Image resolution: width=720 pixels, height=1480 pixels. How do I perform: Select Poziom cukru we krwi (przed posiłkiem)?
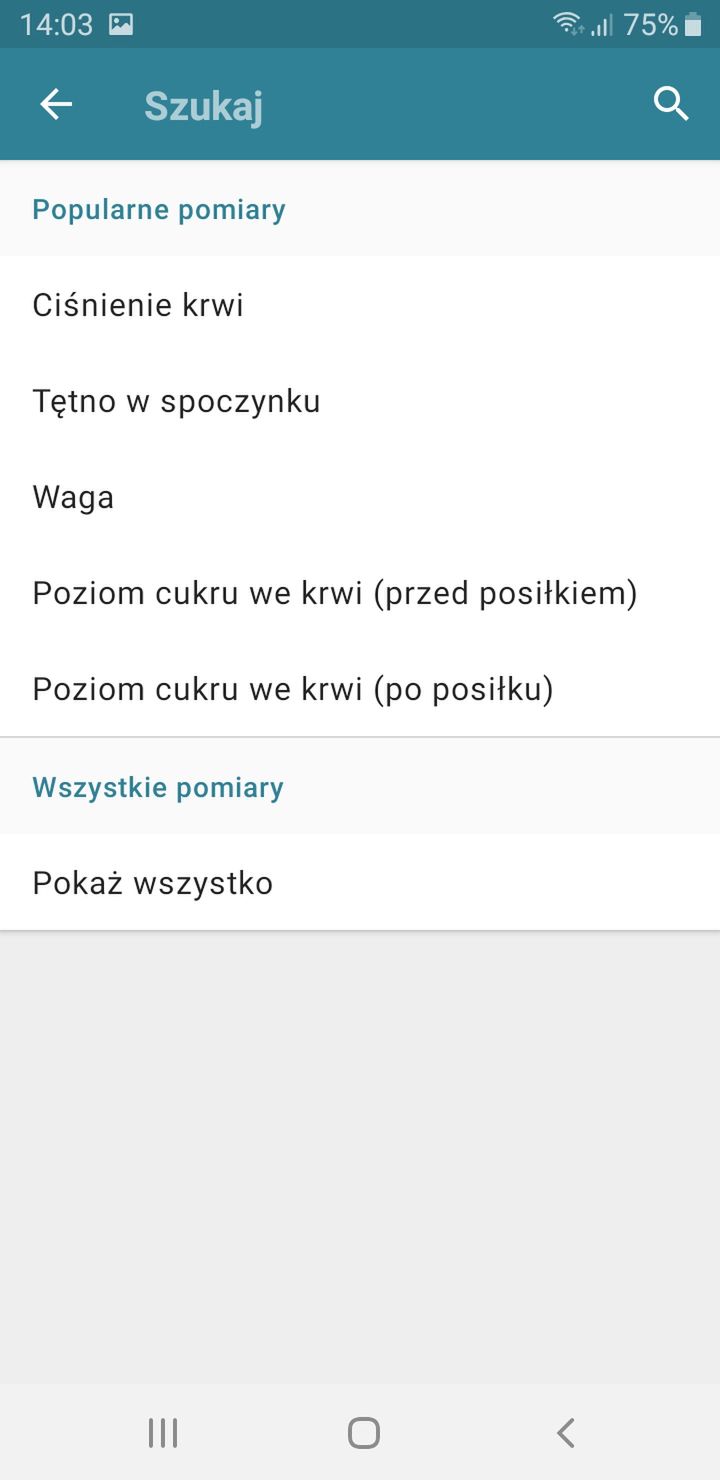point(360,592)
